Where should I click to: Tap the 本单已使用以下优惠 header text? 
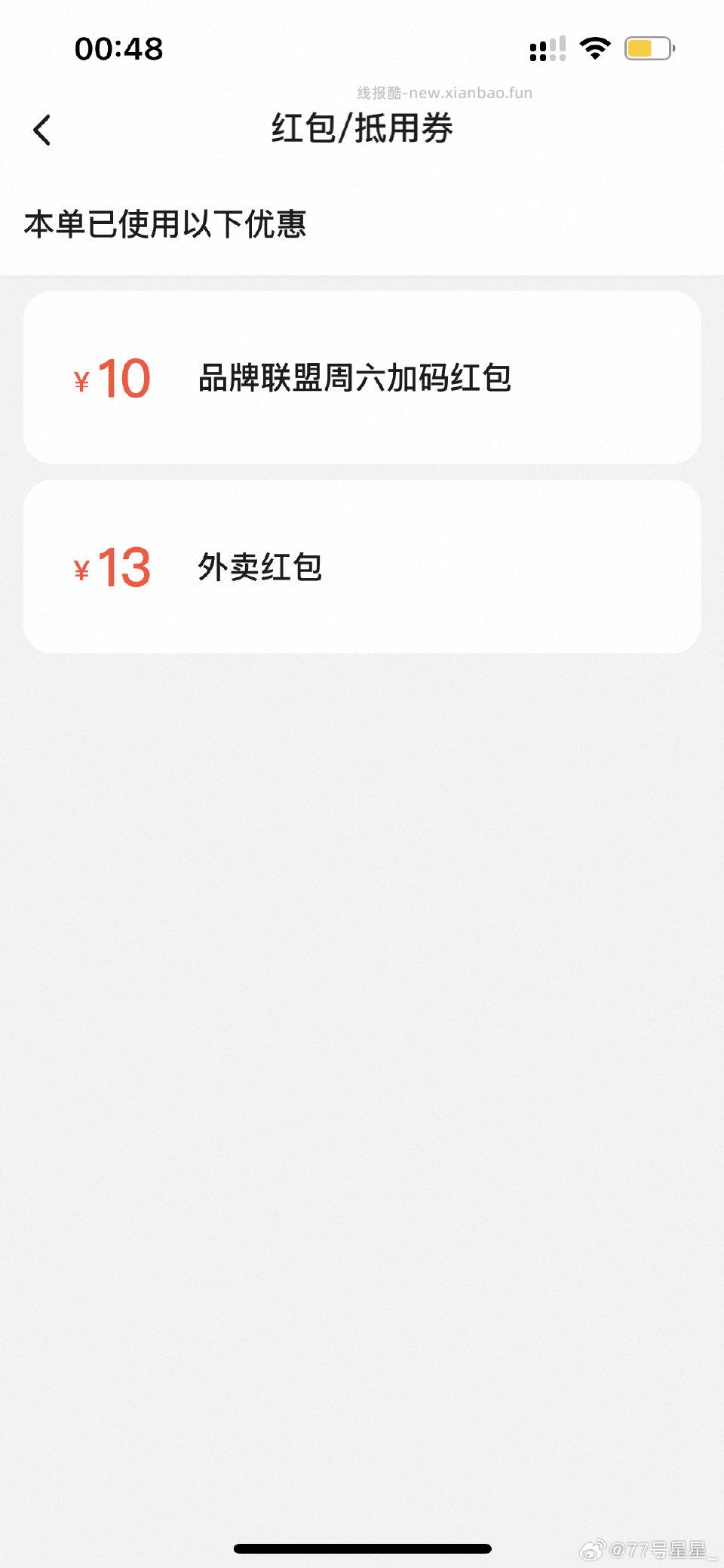point(166,223)
